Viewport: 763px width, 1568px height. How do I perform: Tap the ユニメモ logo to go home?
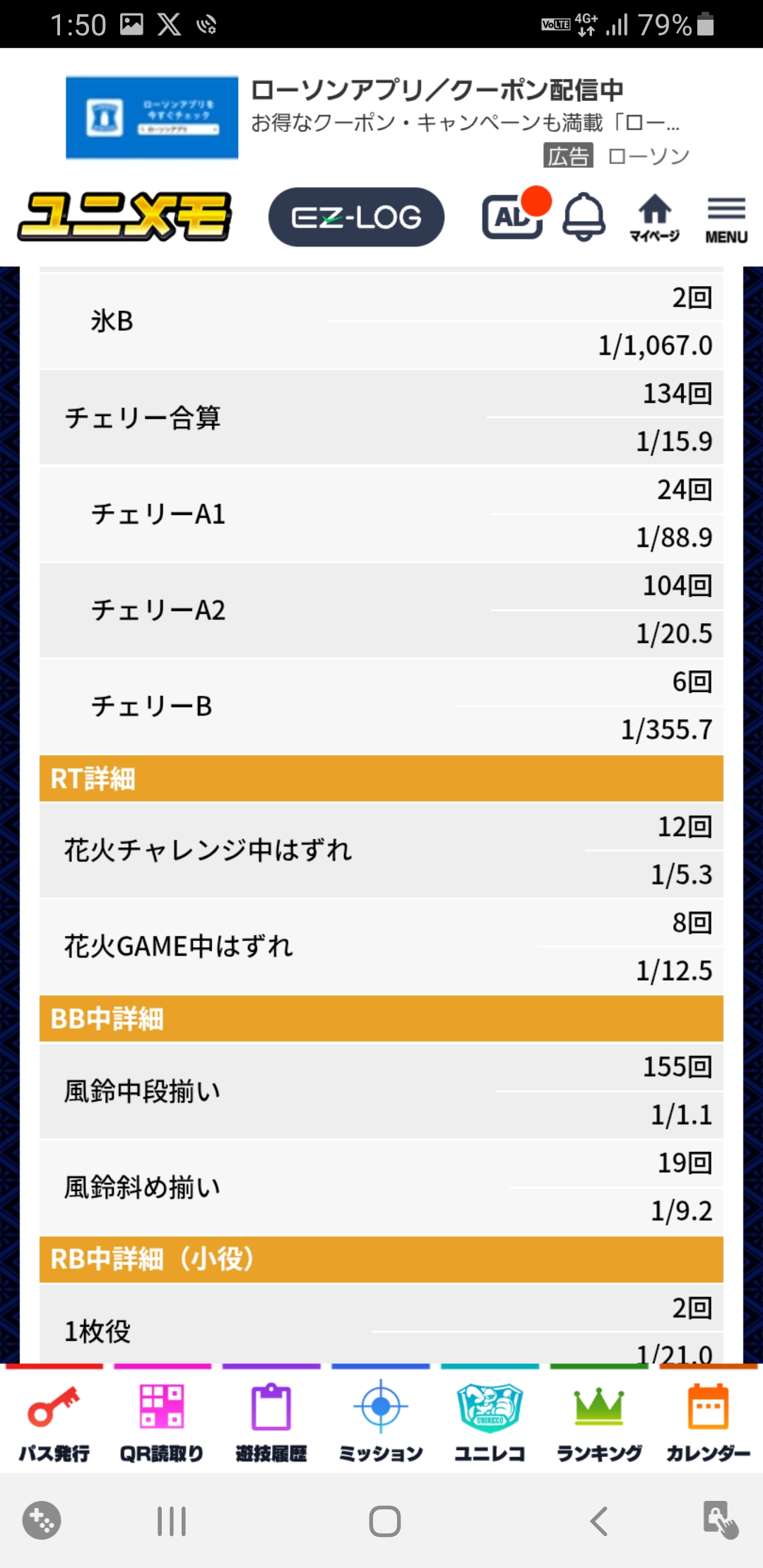click(x=125, y=216)
